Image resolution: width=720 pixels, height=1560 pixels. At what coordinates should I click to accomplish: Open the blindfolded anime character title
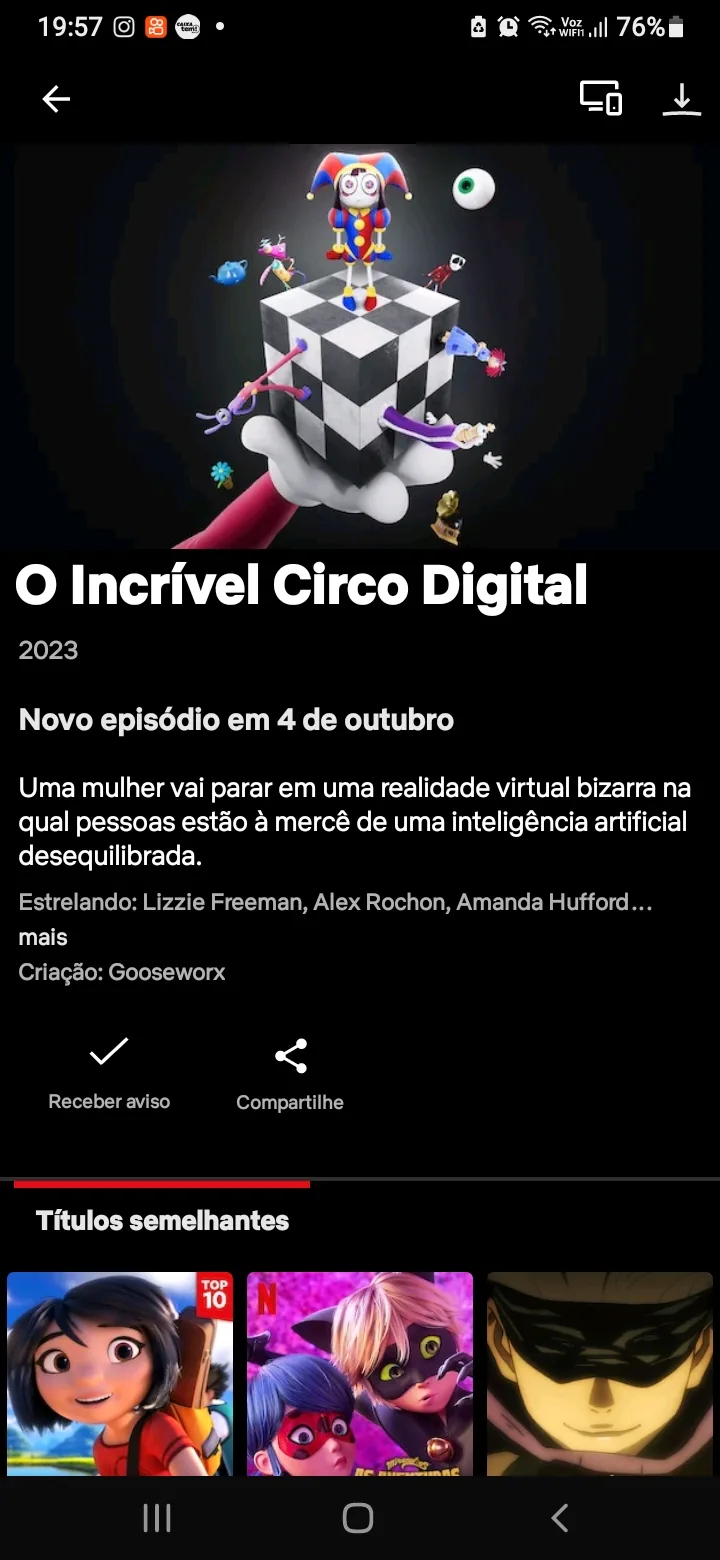click(600, 1374)
